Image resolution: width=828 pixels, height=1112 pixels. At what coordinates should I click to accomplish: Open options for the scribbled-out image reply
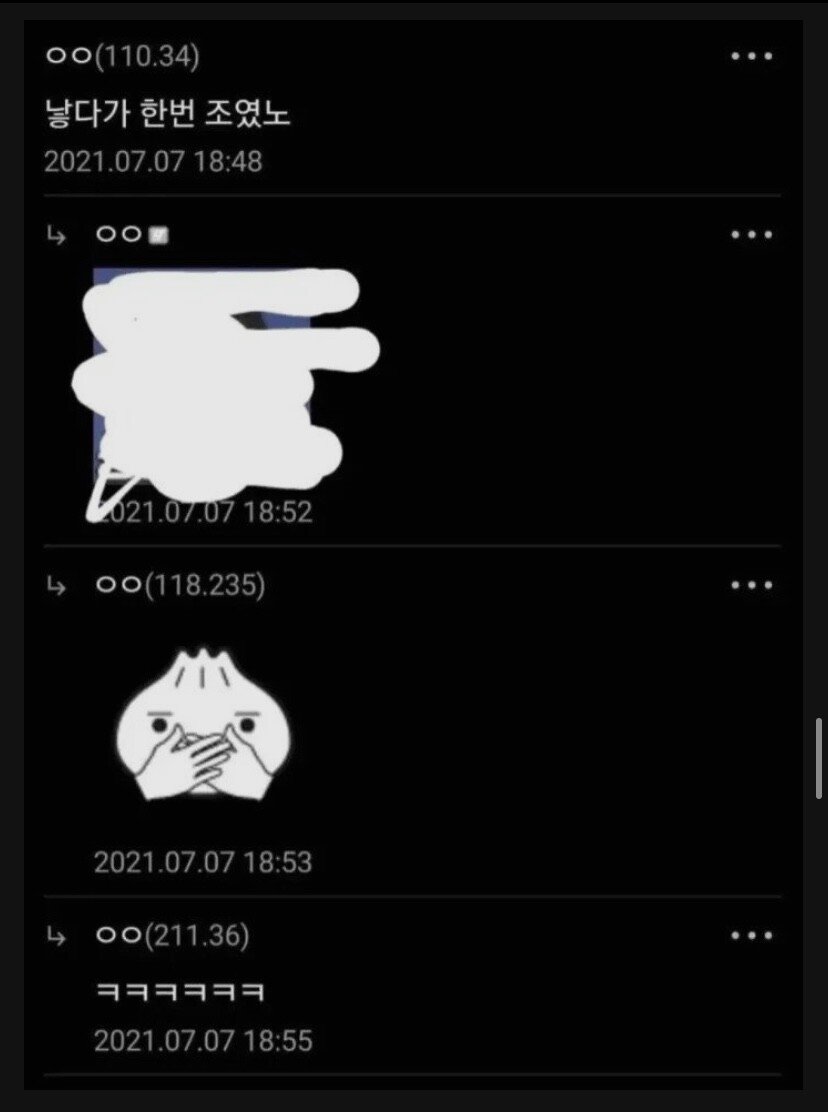751,235
